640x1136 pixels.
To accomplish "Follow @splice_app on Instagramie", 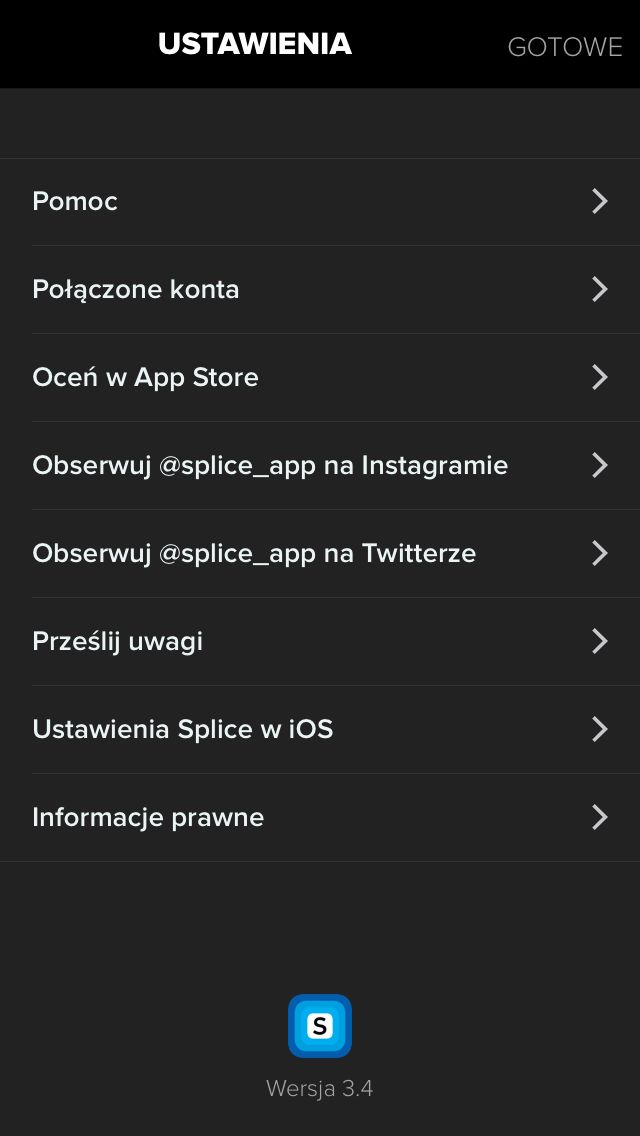I will pyautogui.click(x=320, y=466).
